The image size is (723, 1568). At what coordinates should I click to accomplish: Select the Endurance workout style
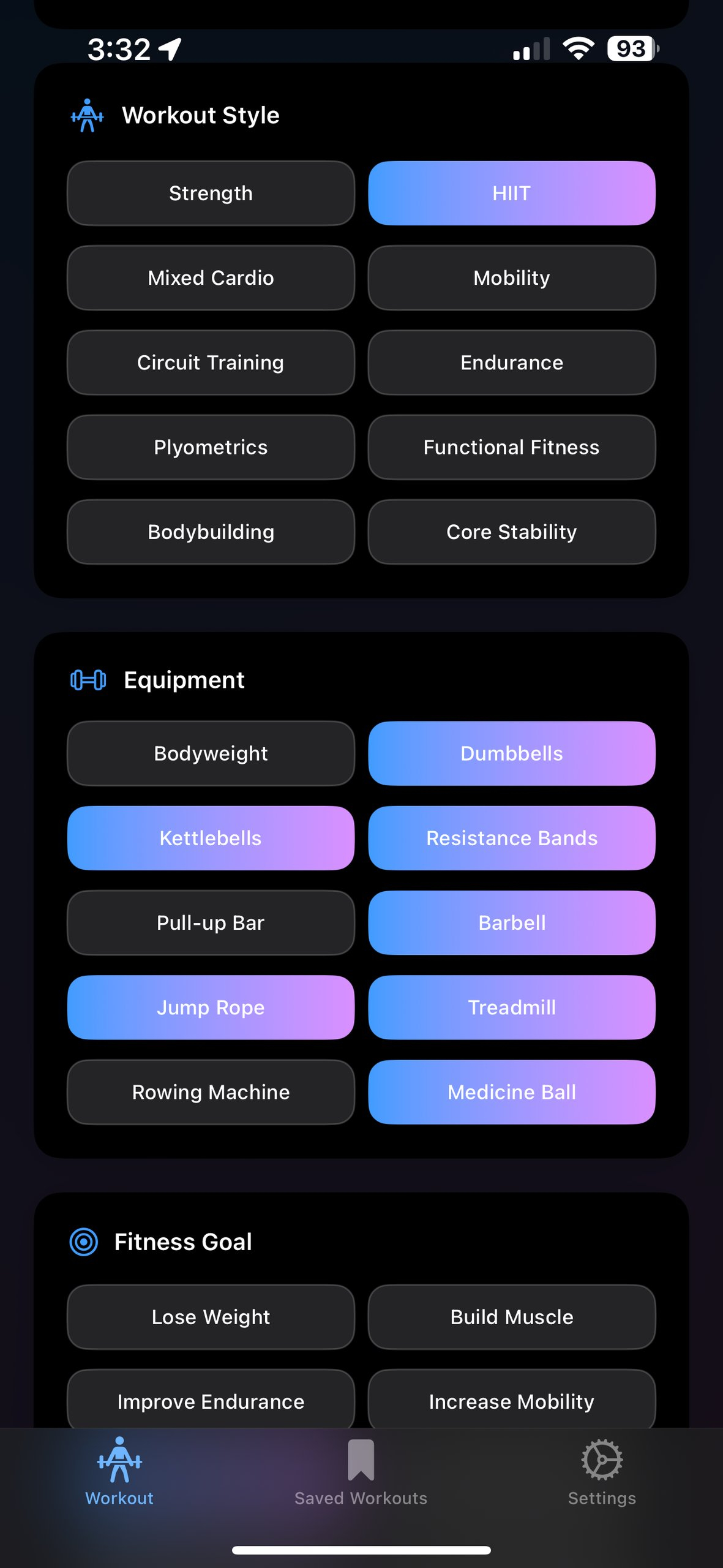click(x=511, y=362)
